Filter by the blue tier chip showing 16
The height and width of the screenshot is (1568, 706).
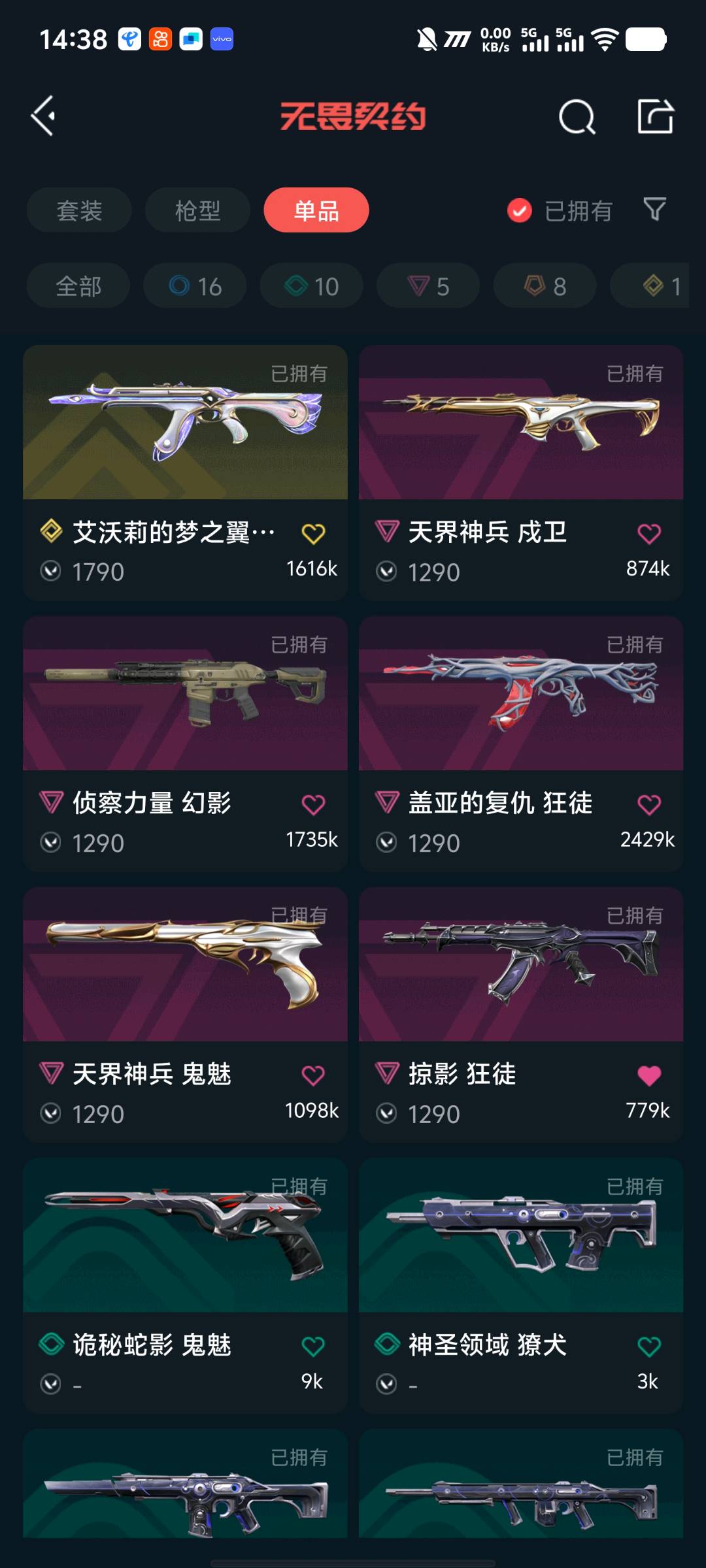(195, 286)
